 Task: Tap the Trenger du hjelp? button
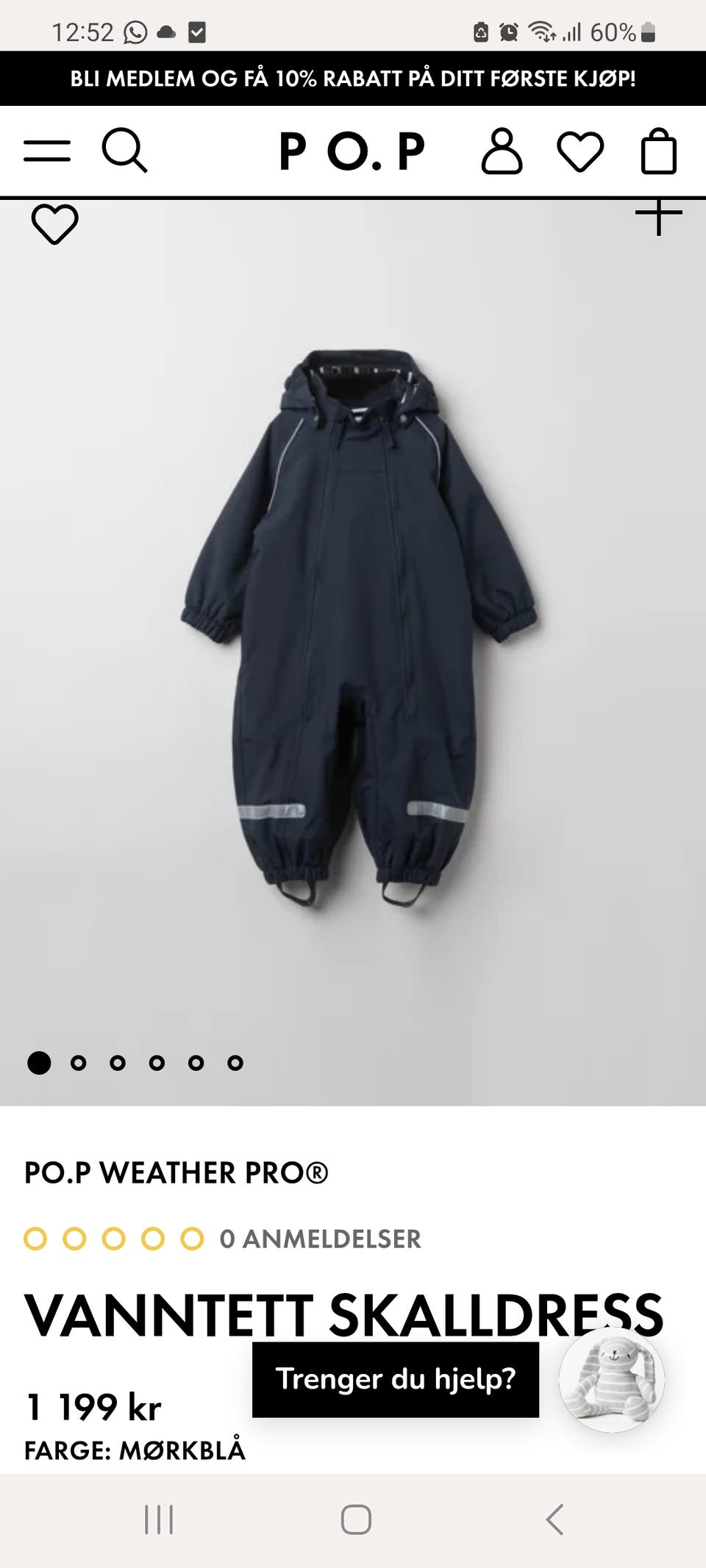tap(396, 1379)
